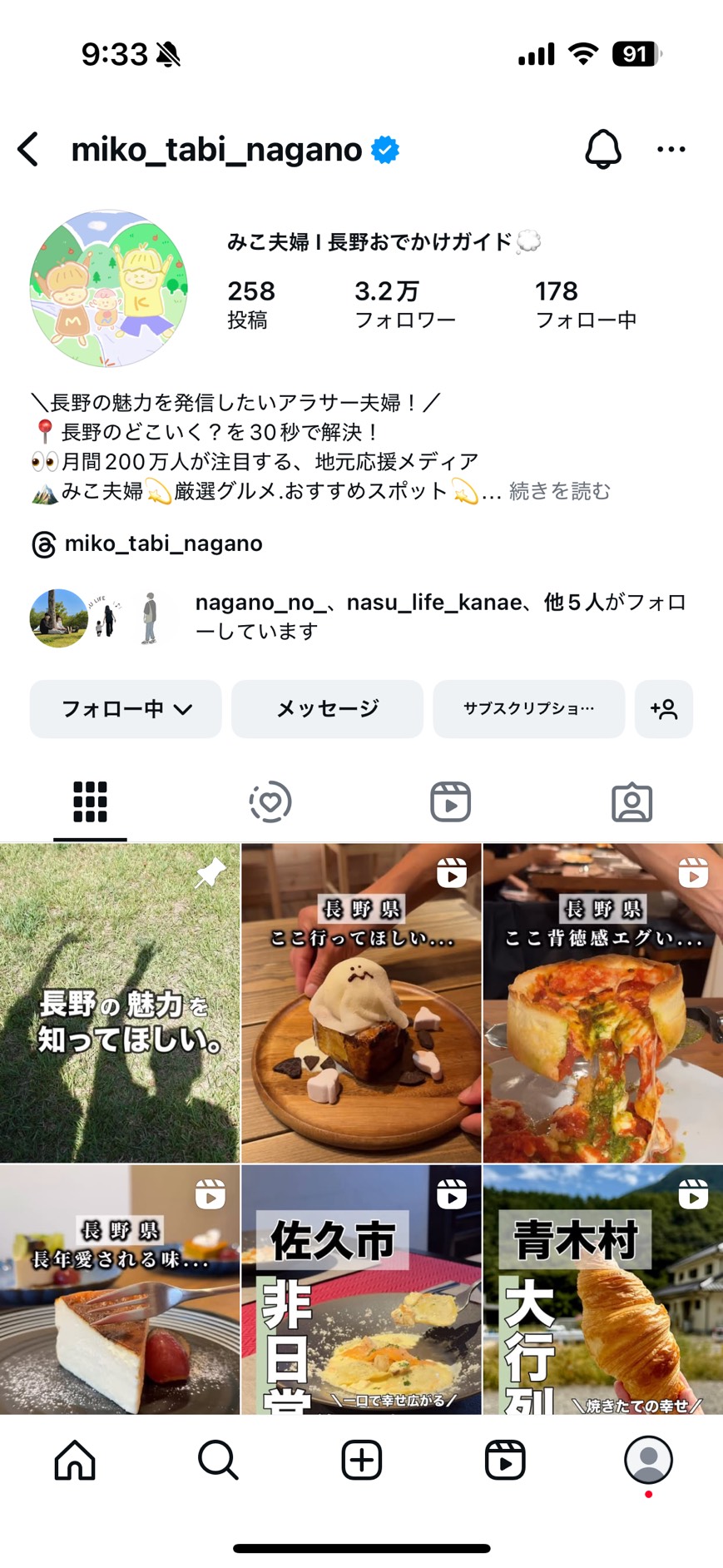723x1568 pixels.
Task: Expand the bio with 続きを読む
Action: click(x=560, y=491)
